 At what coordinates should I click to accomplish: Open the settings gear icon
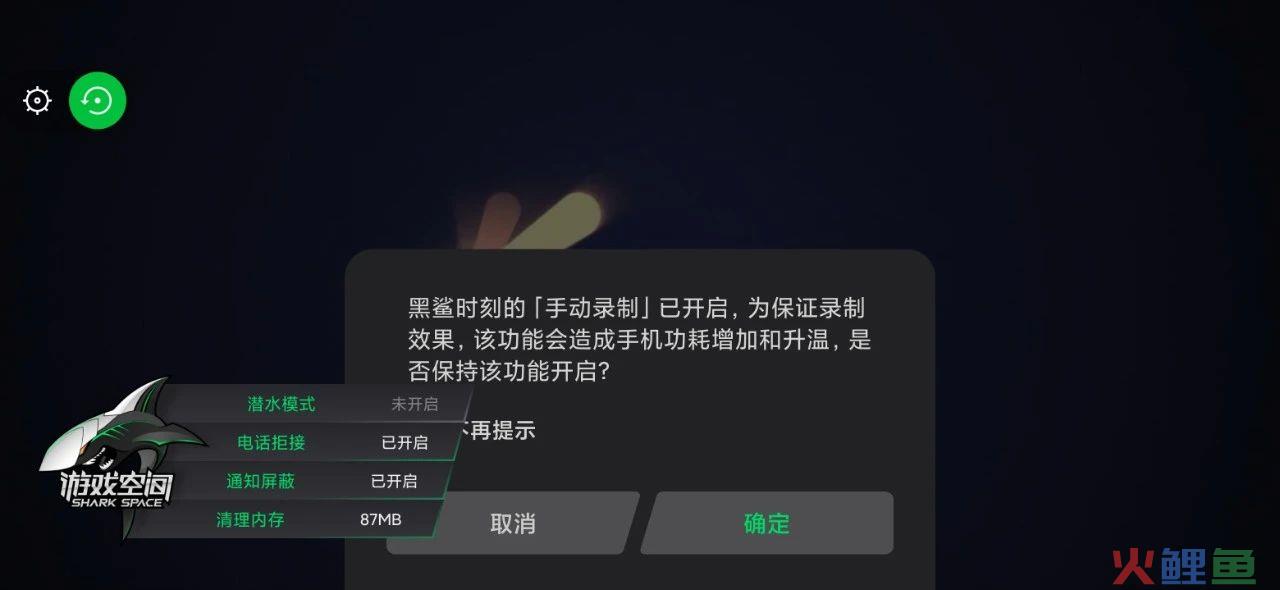(x=37, y=101)
